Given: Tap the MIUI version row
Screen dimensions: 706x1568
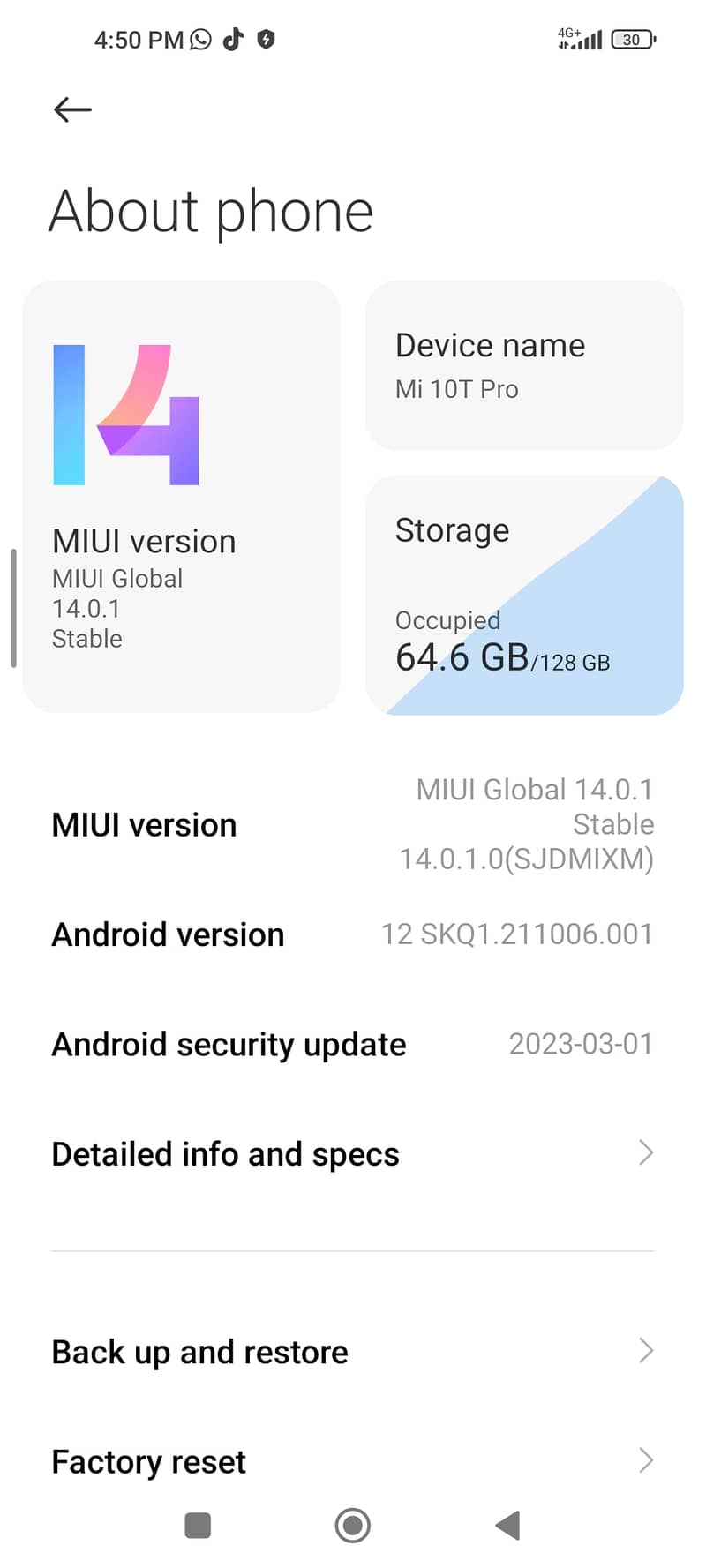Looking at the screenshot, I should tap(353, 824).
